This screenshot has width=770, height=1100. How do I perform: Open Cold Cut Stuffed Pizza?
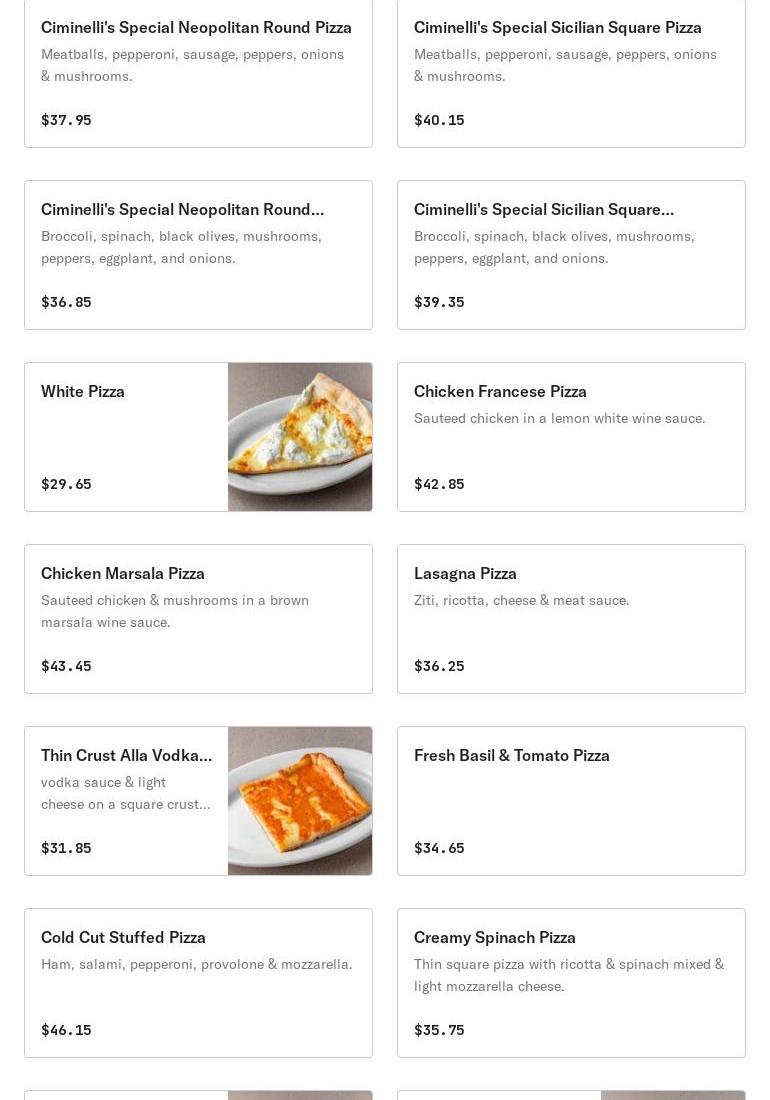(198, 983)
